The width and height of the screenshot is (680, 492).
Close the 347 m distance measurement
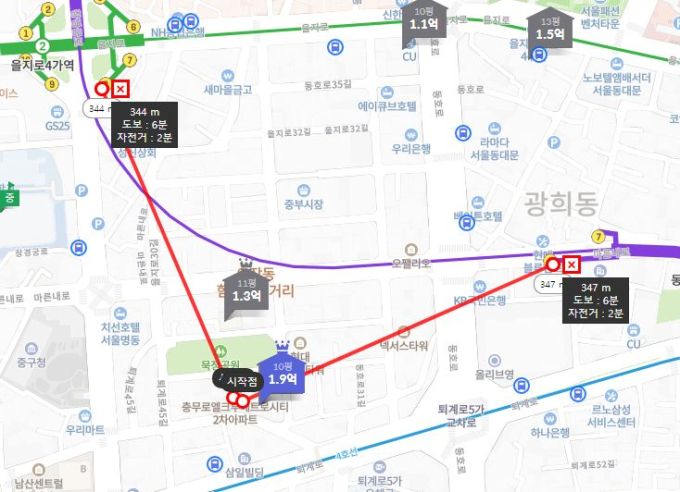(571, 265)
